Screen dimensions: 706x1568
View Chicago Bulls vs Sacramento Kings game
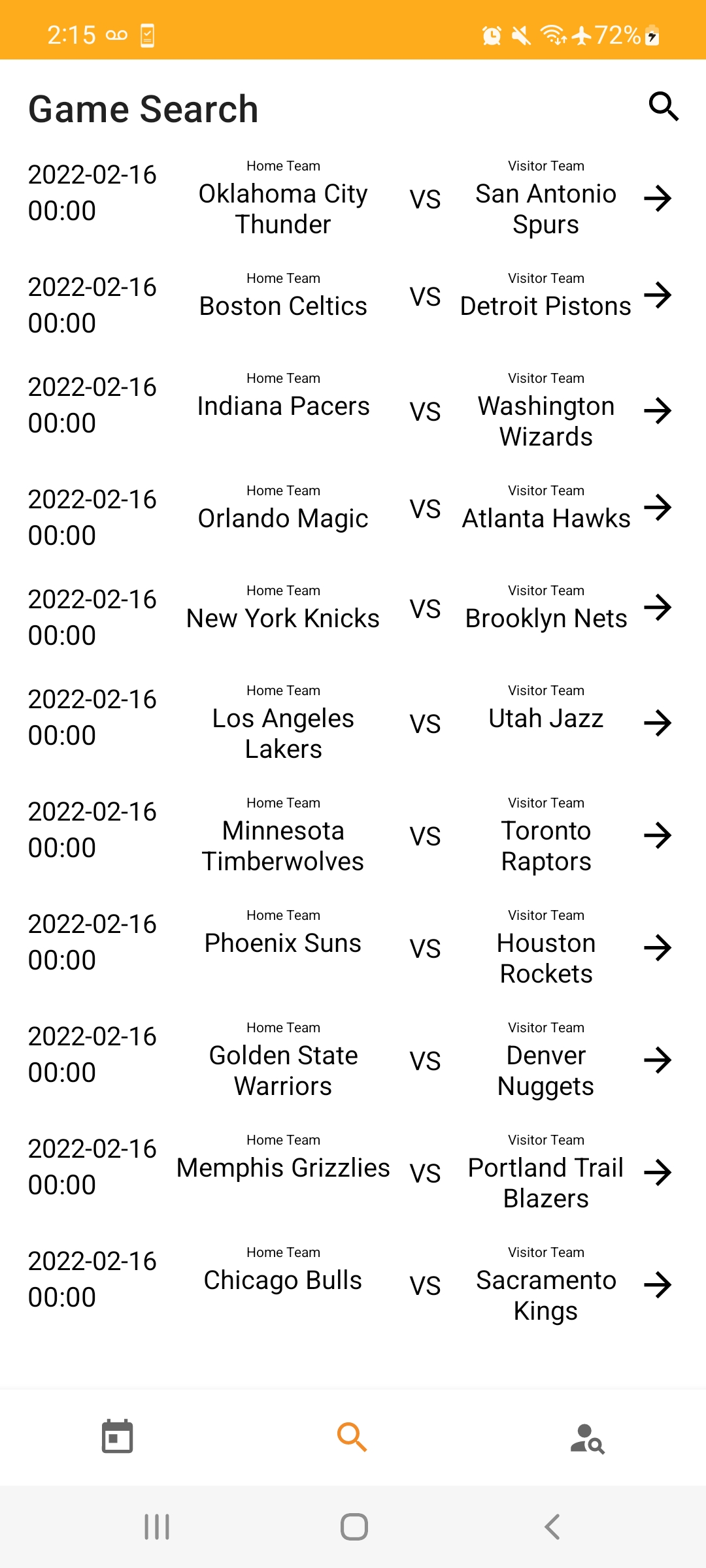point(658,1285)
